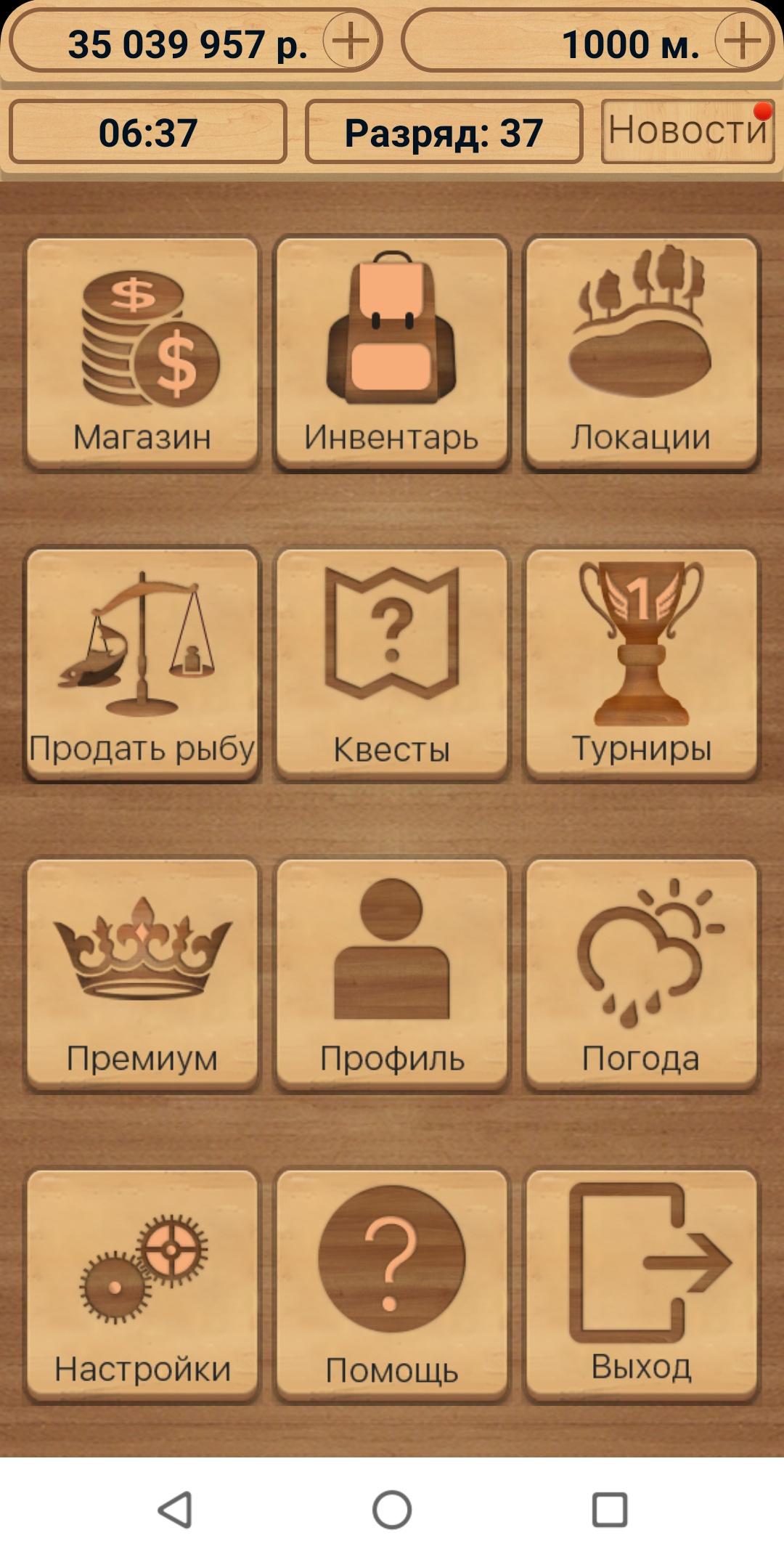Image resolution: width=784 pixels, height=1562 pixels.
Task: View my Профиль
Action: pyautogui.click(x=392, y=975)
